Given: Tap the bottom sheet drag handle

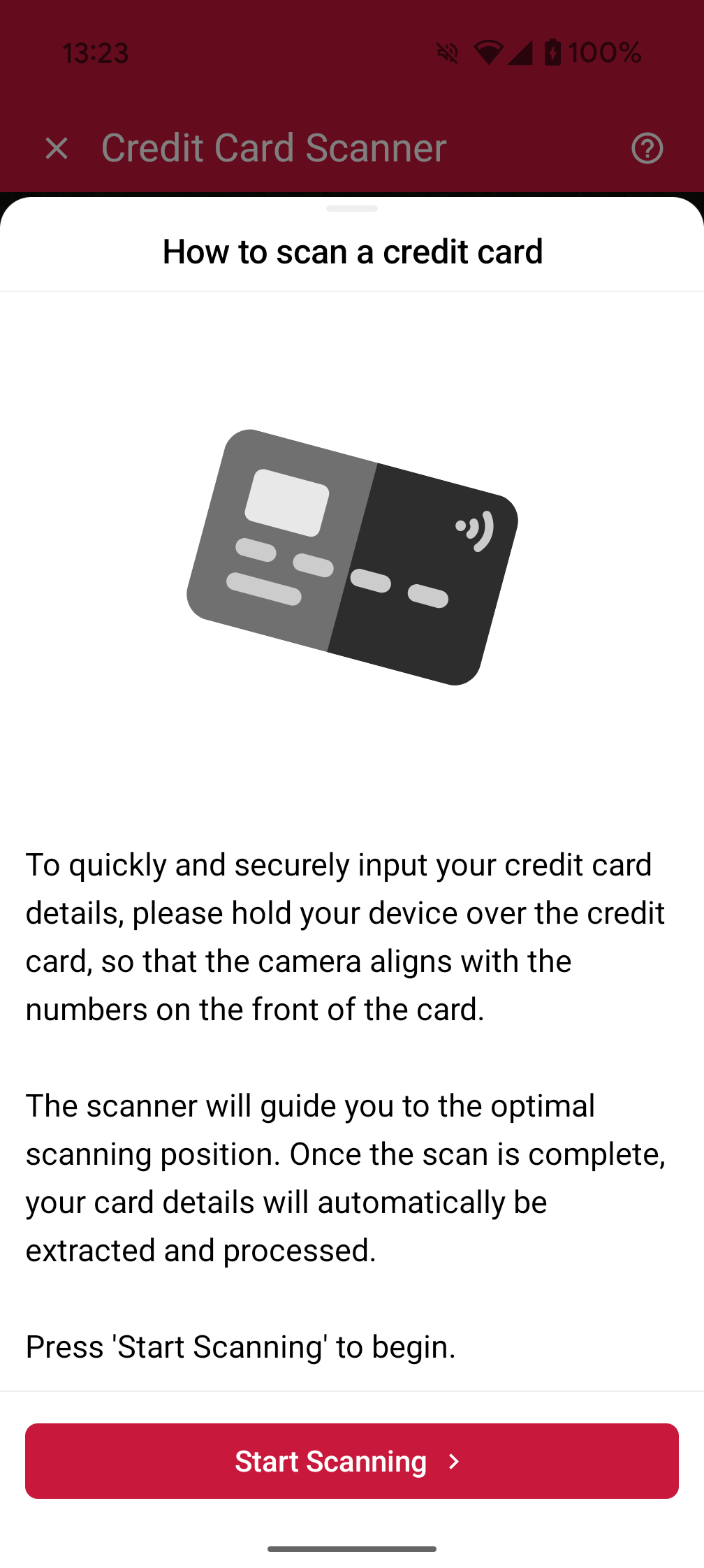Looking at the screenshot, I should click(352, 208).
